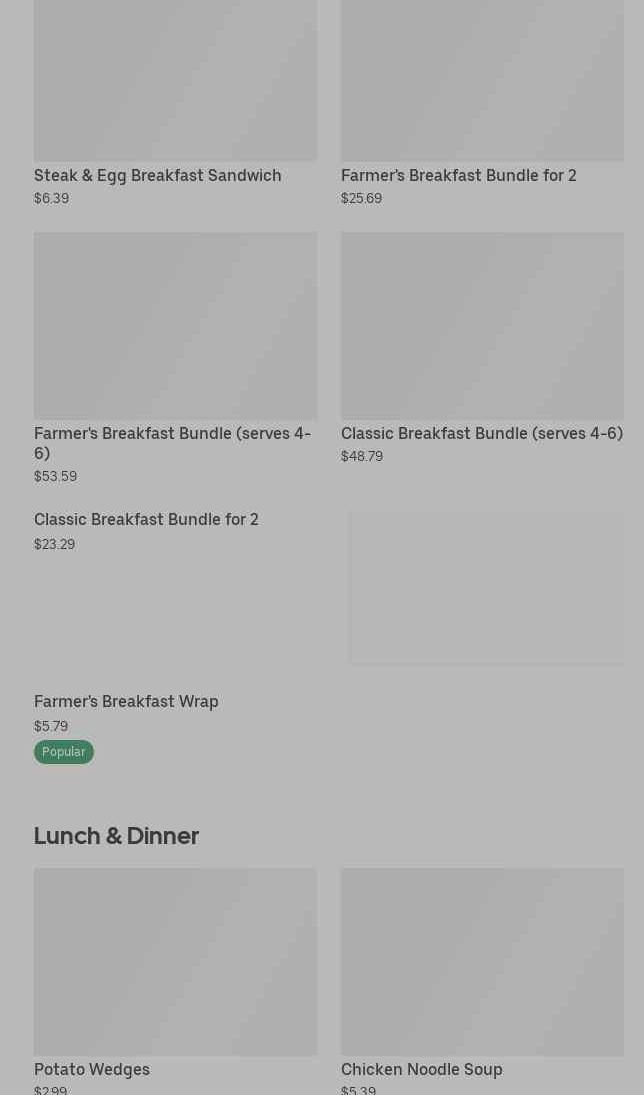Open Farmer's Breakfast Bundle (serves 4-6)
644x1095 pixels.
point(175,358)
